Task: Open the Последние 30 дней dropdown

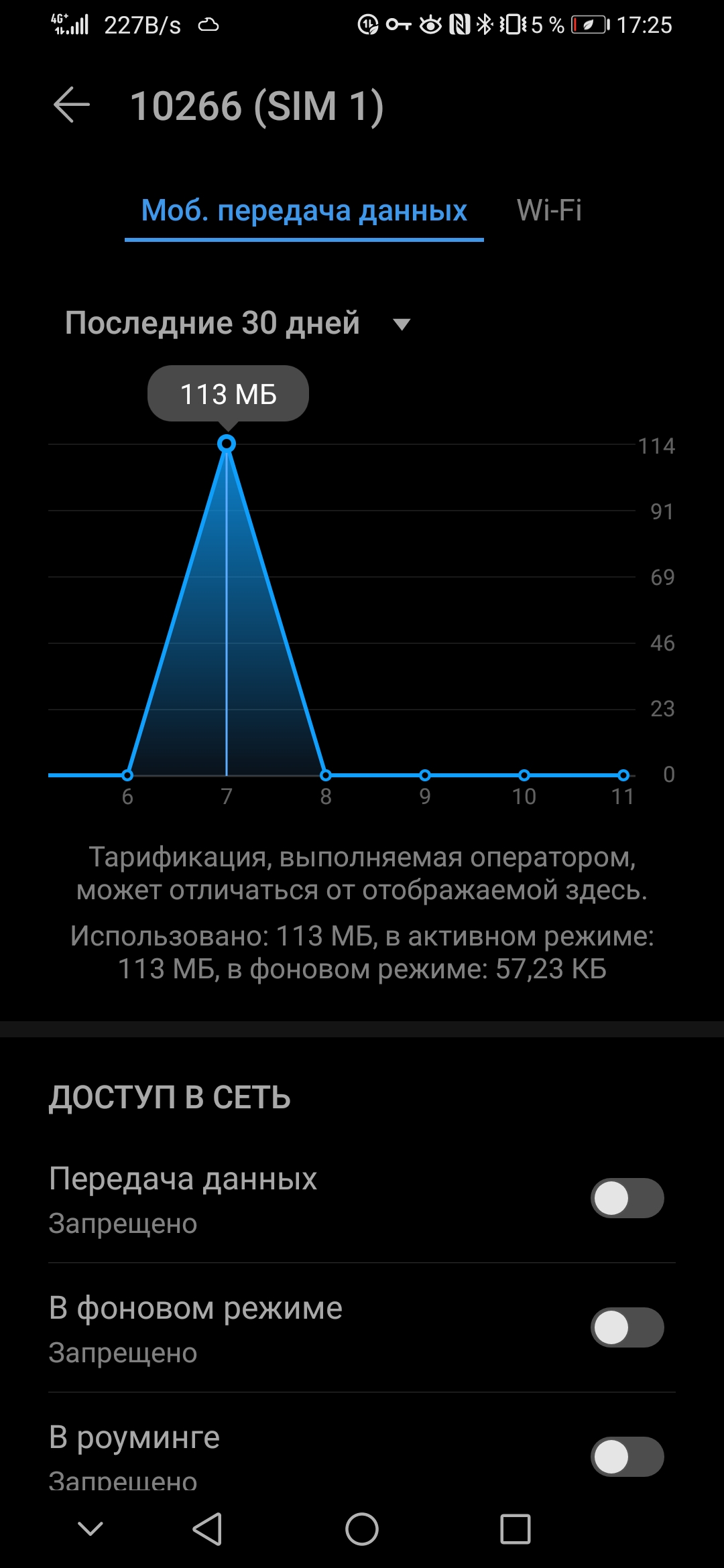Action: coord(237,324)
